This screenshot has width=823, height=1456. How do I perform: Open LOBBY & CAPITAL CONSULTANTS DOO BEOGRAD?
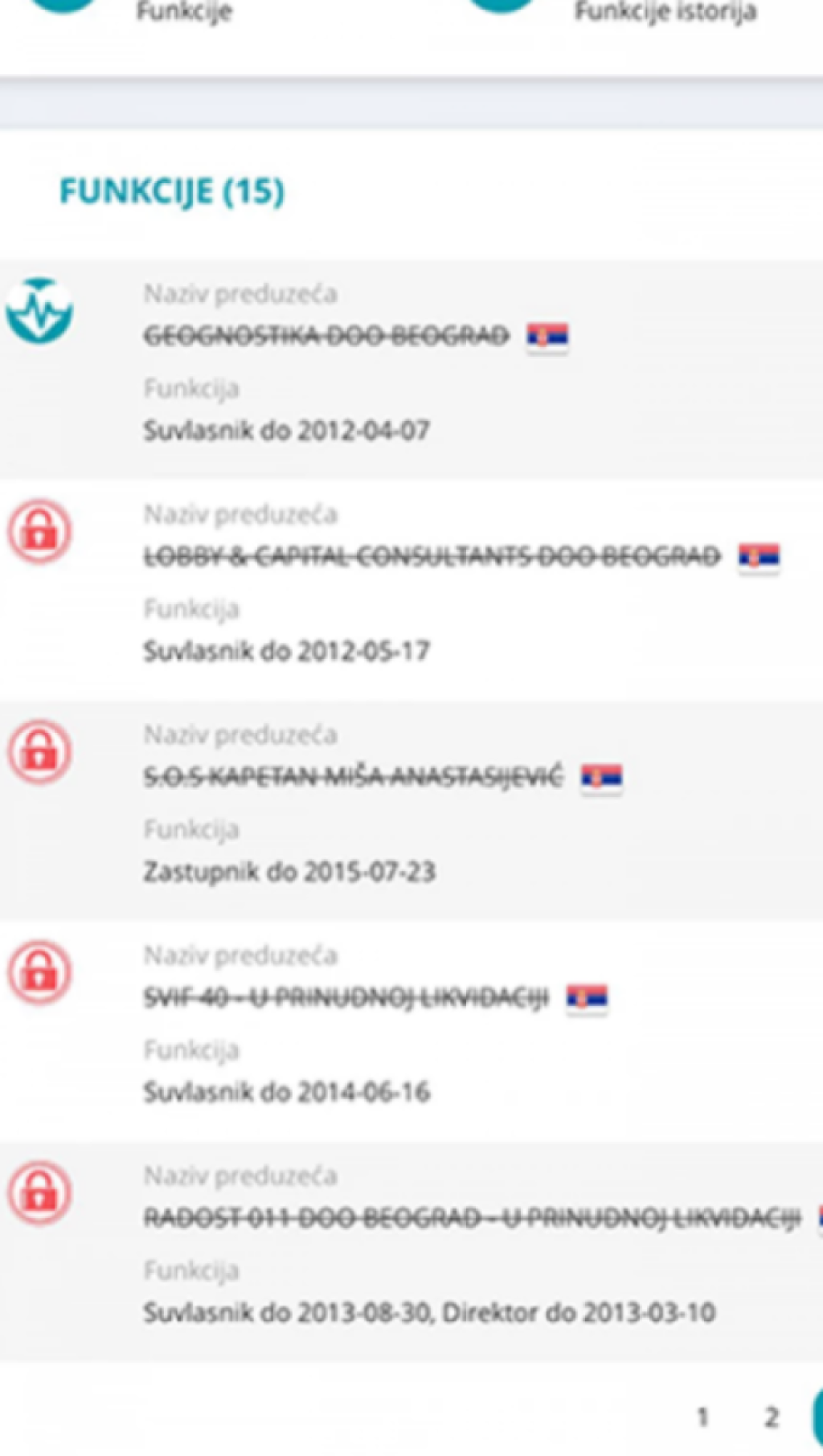tap(432, 556)
